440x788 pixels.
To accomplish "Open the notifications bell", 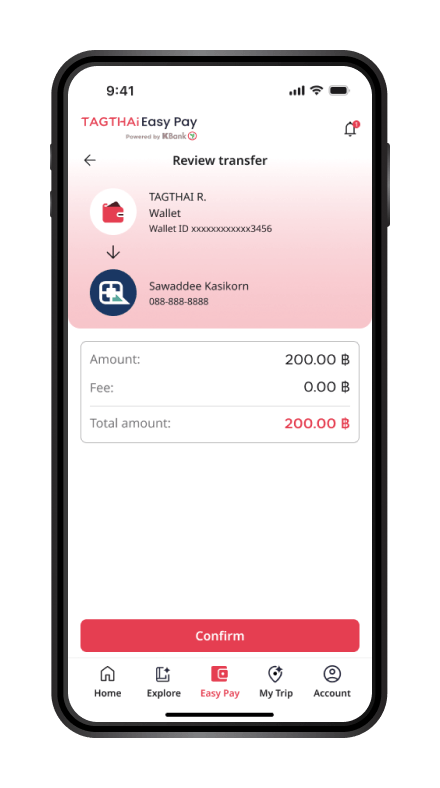I will tap(351, 129).
